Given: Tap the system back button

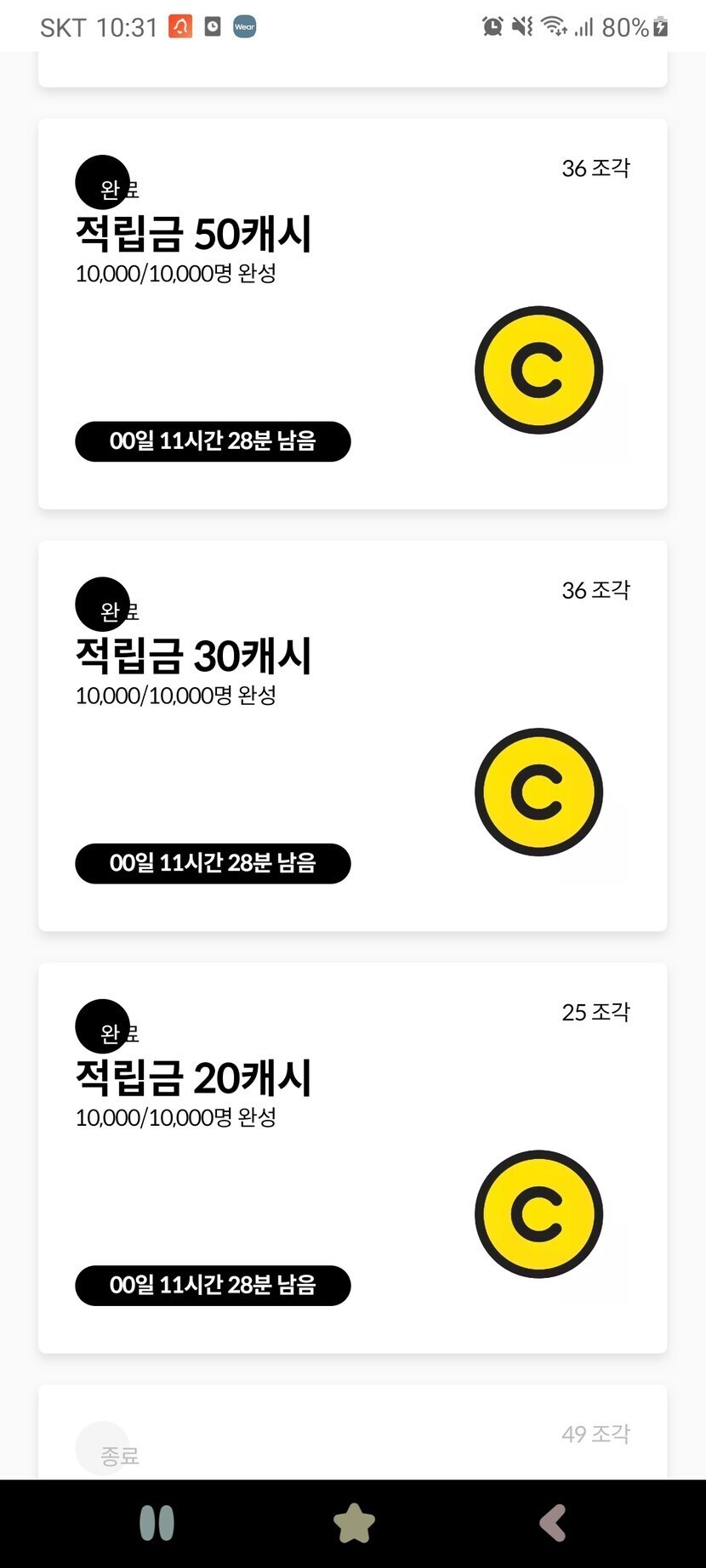Looking at the screenshot, I should pyautogui.click(x=553, y=1522).
